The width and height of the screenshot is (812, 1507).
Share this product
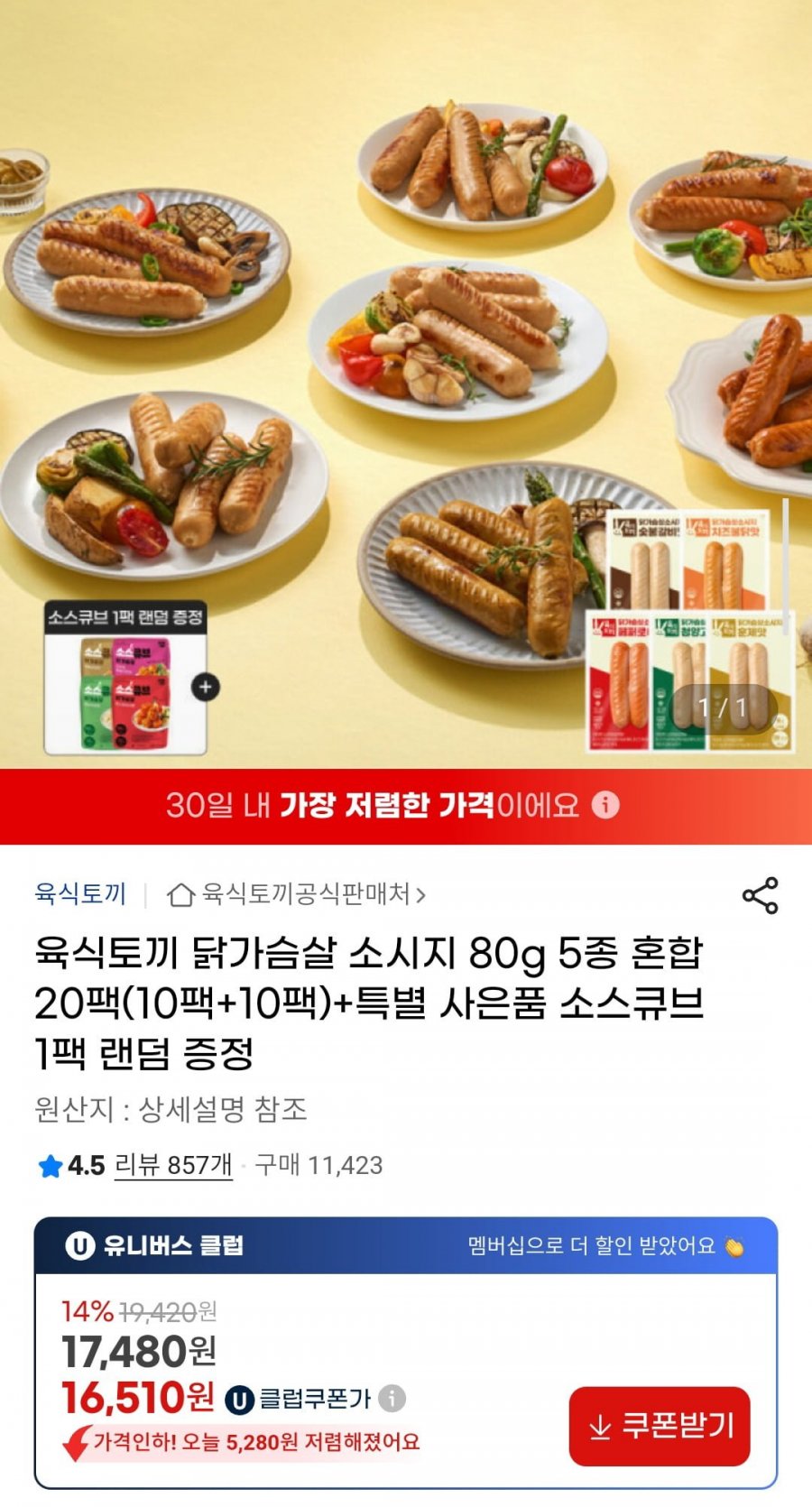(x=760, y=895)
